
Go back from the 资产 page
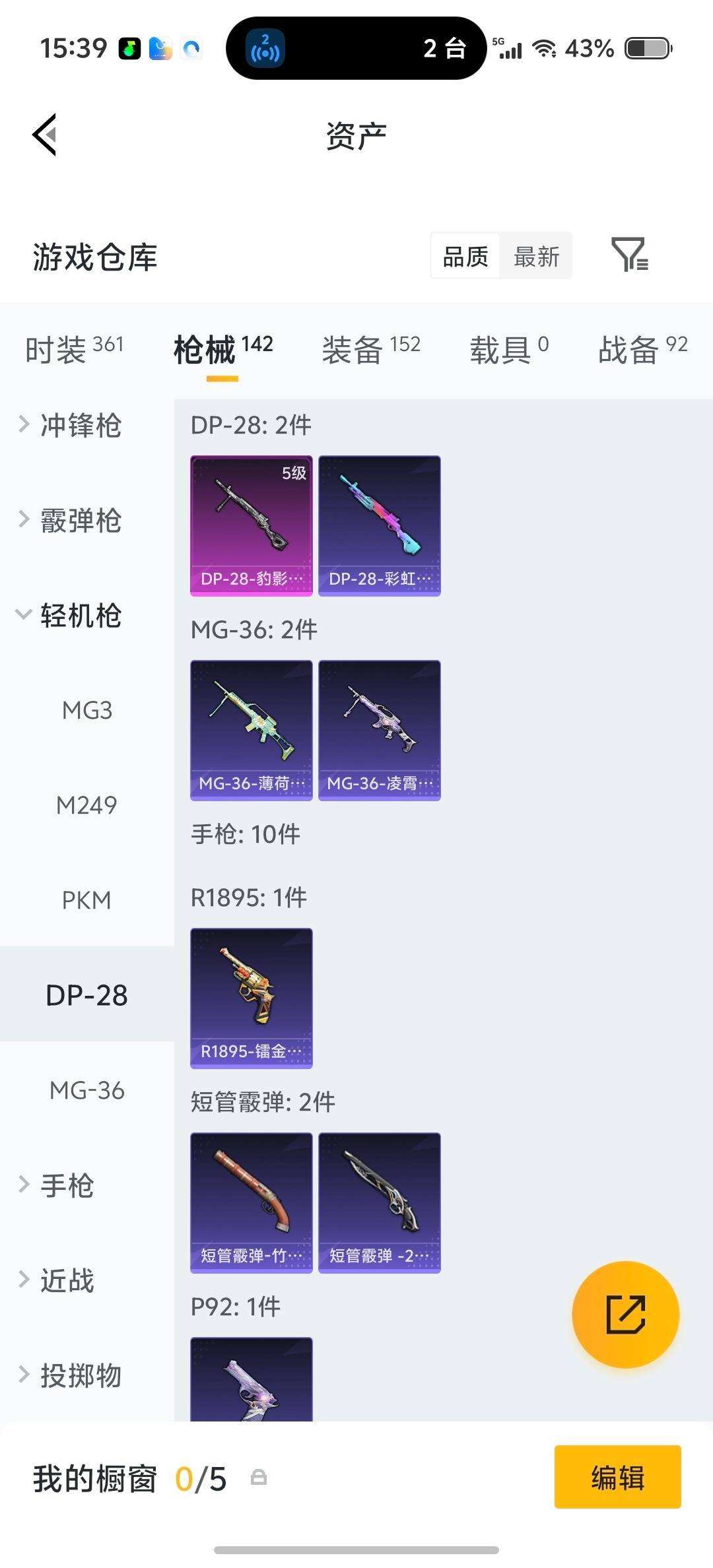(45, 135)
